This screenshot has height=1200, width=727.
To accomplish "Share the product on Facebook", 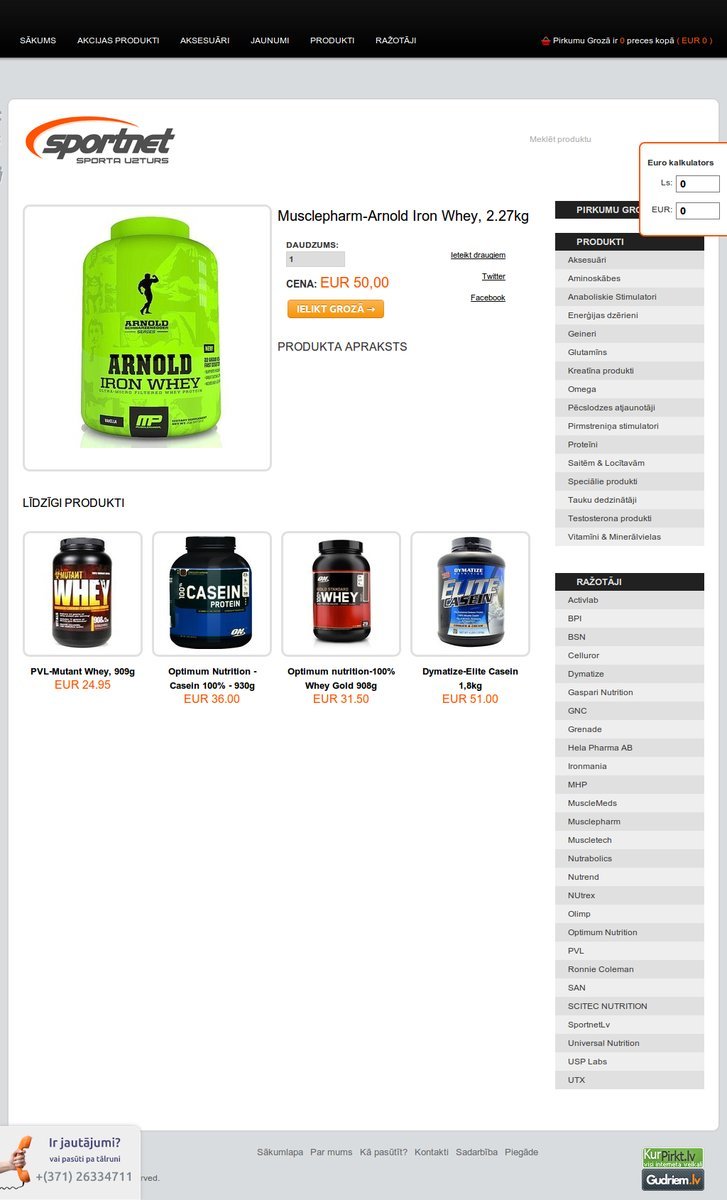I will [487, 298].
